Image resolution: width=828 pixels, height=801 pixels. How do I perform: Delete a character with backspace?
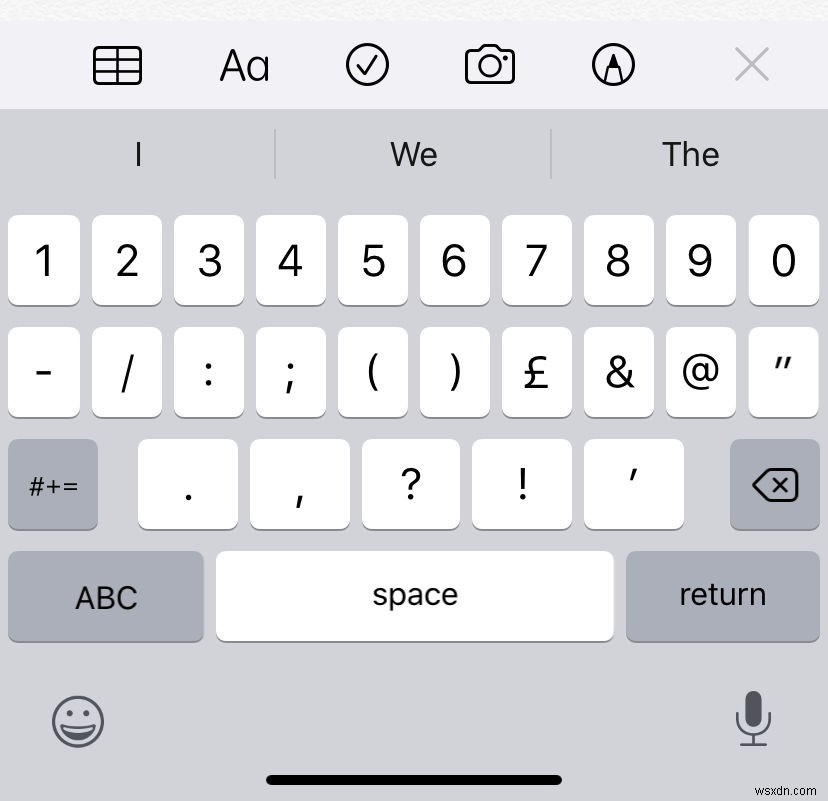click(775, 485)
